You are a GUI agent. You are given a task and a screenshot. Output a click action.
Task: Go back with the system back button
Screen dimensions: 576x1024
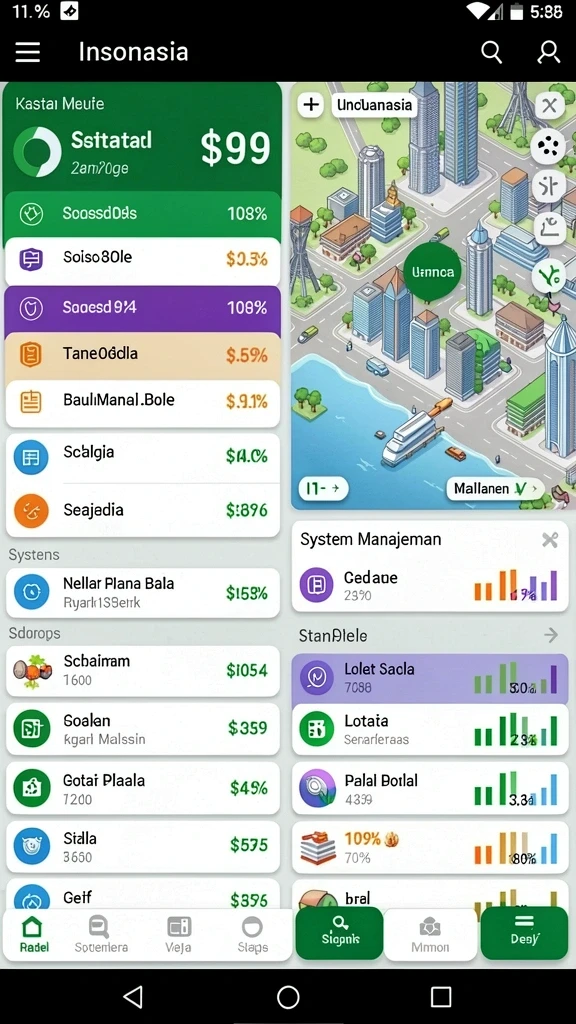[x=133, y=997]
